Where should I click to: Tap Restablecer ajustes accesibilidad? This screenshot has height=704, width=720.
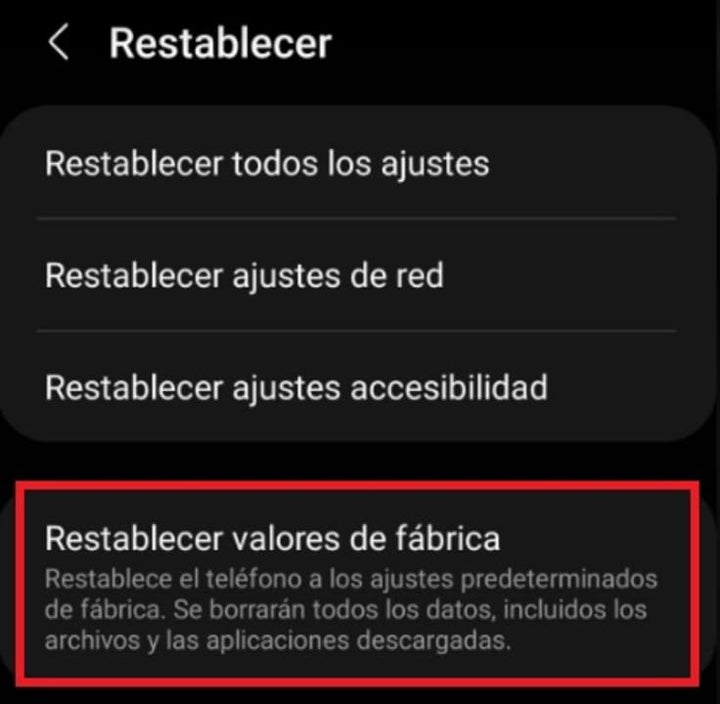tap(296, 386)
